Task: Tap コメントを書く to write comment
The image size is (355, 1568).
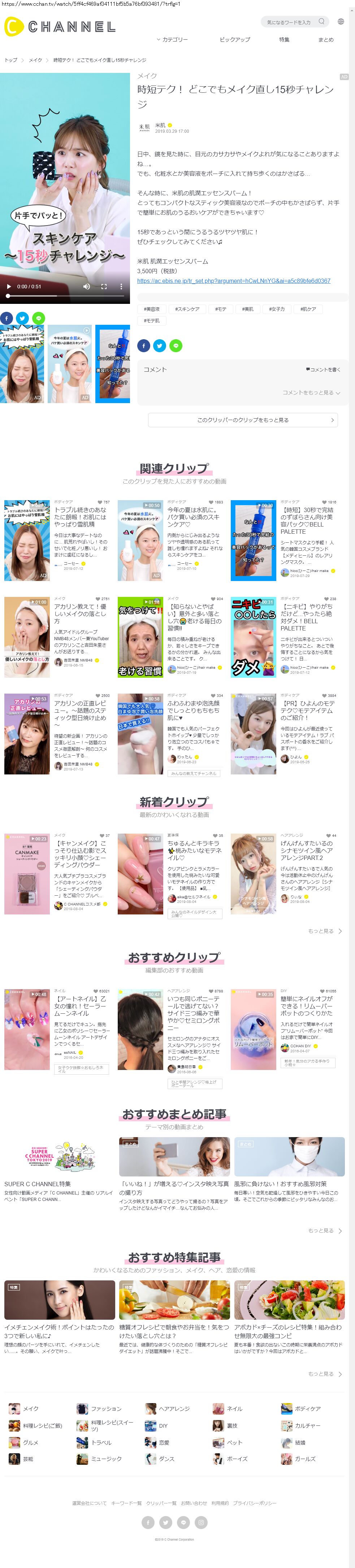Action: pyautogui.click(x=323, y=370)
